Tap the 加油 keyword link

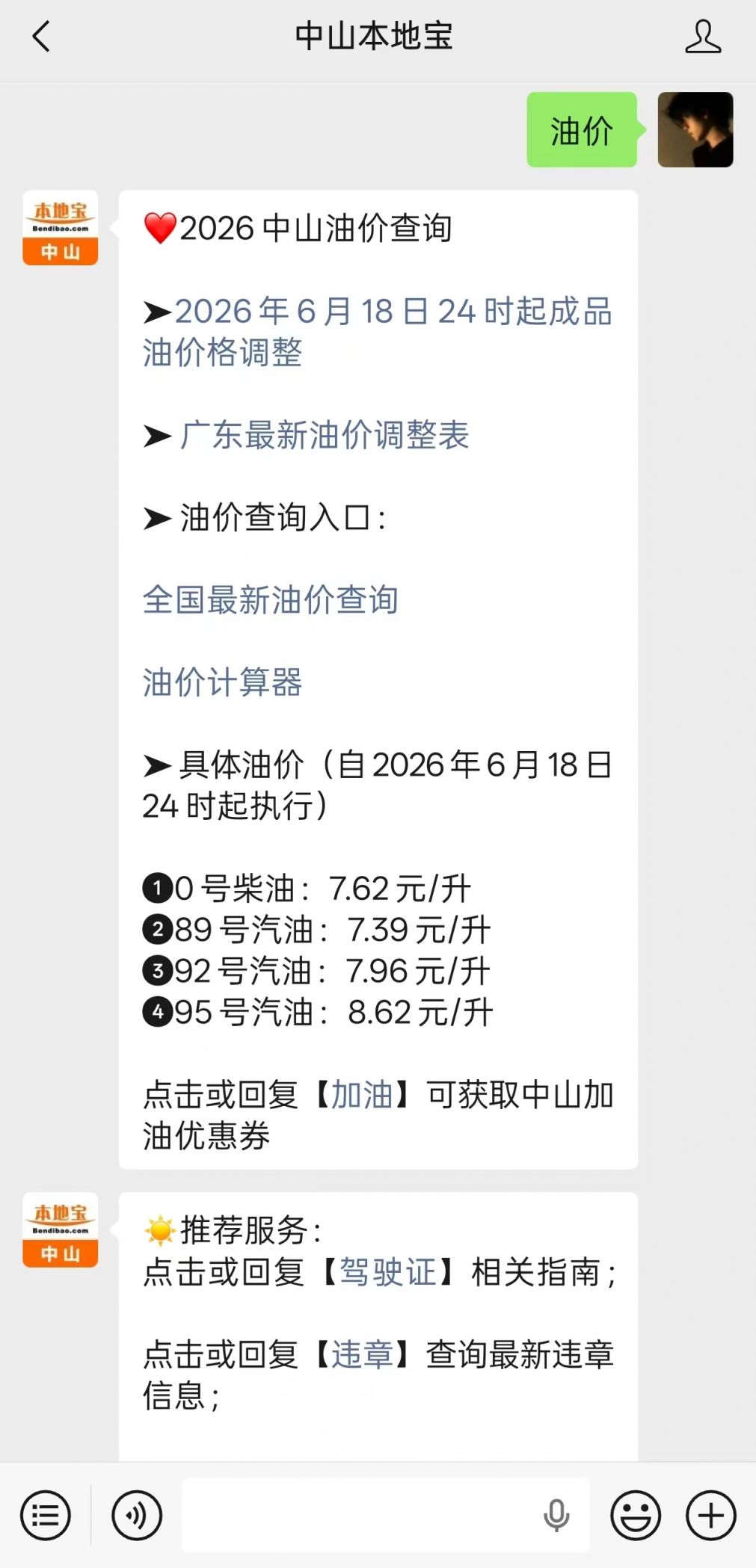[x=362, y=1094]
